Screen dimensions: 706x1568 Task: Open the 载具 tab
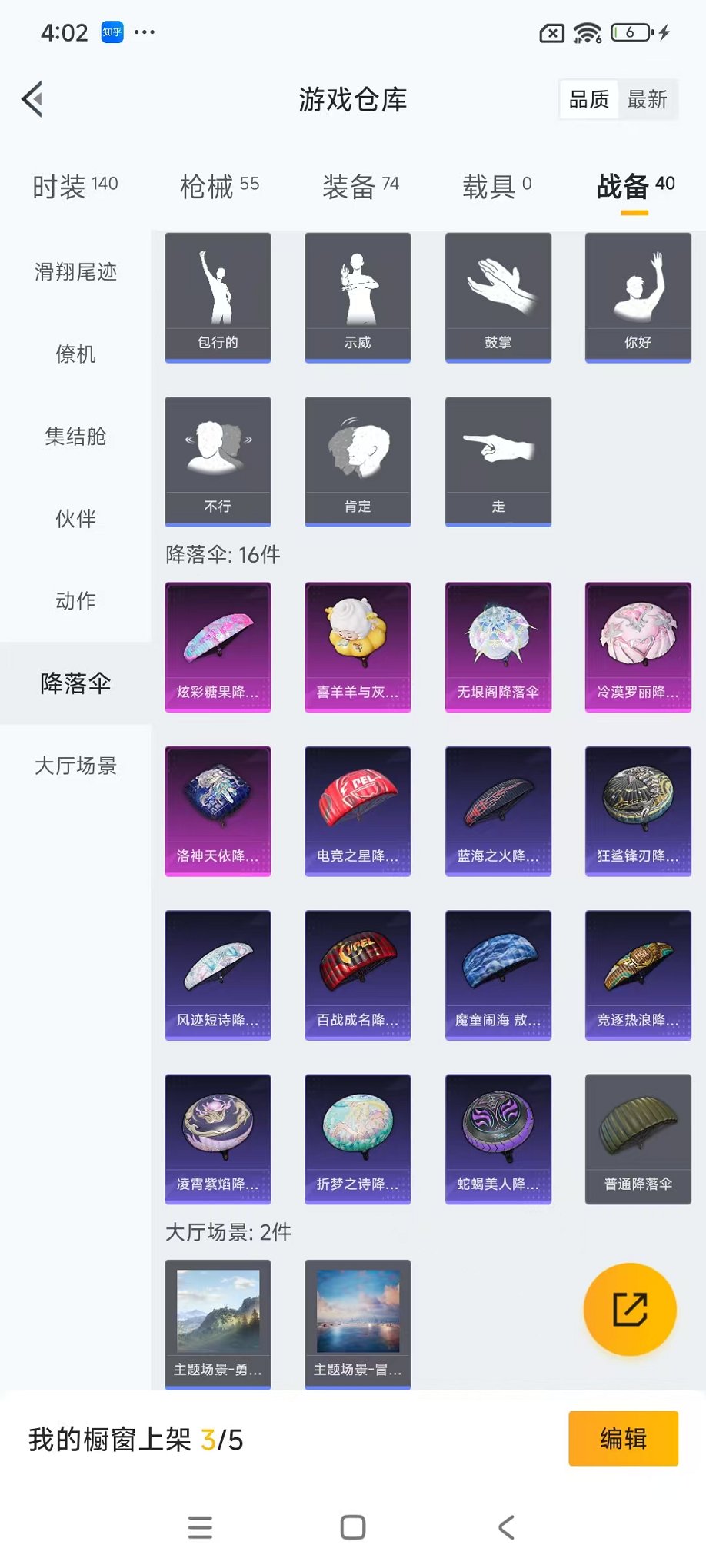pyautogui.click(x=497, y=186)
